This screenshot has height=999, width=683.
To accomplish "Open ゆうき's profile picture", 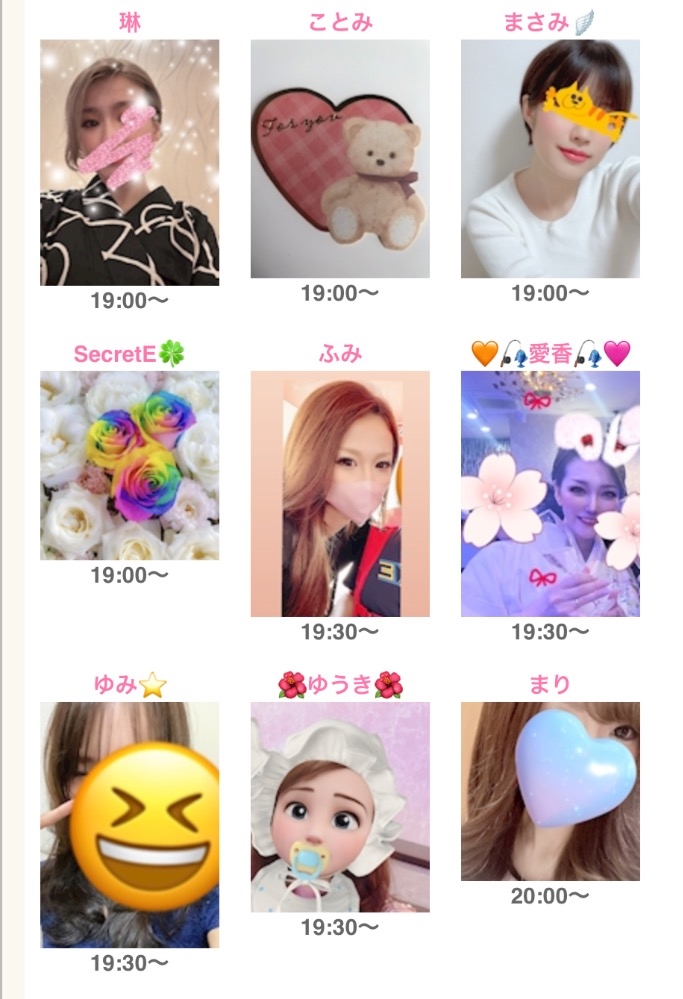I will click(340, 807).
